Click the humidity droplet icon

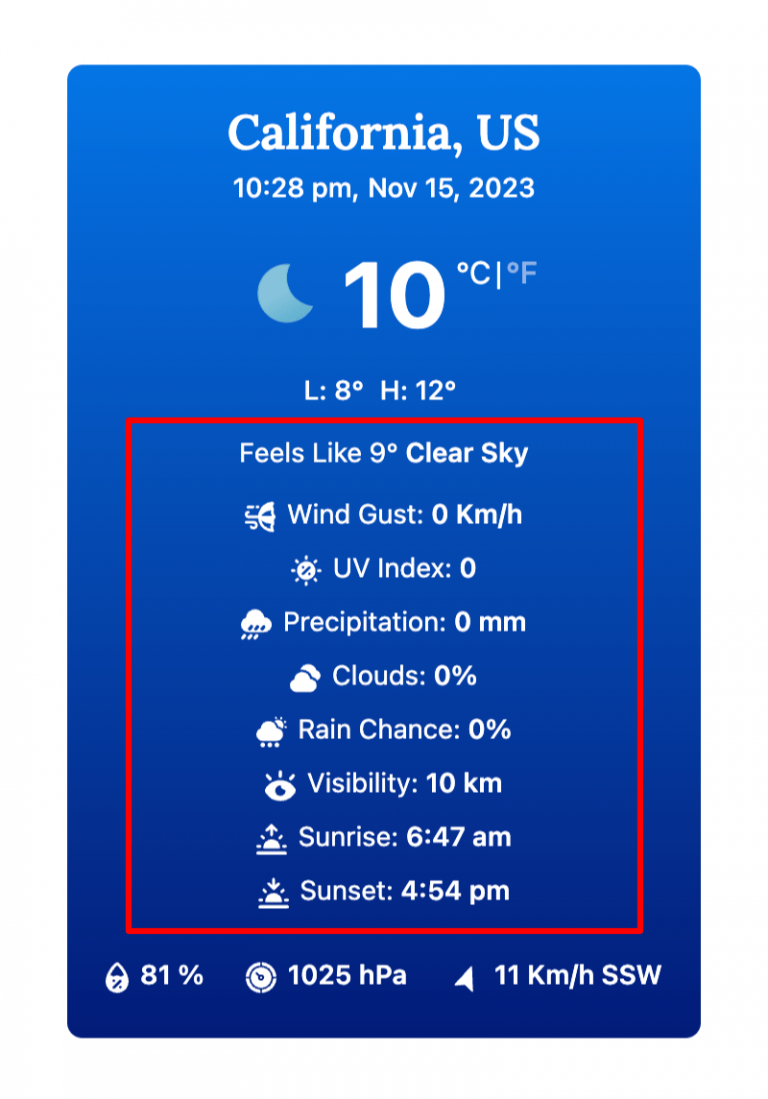(x=117, y=976)
